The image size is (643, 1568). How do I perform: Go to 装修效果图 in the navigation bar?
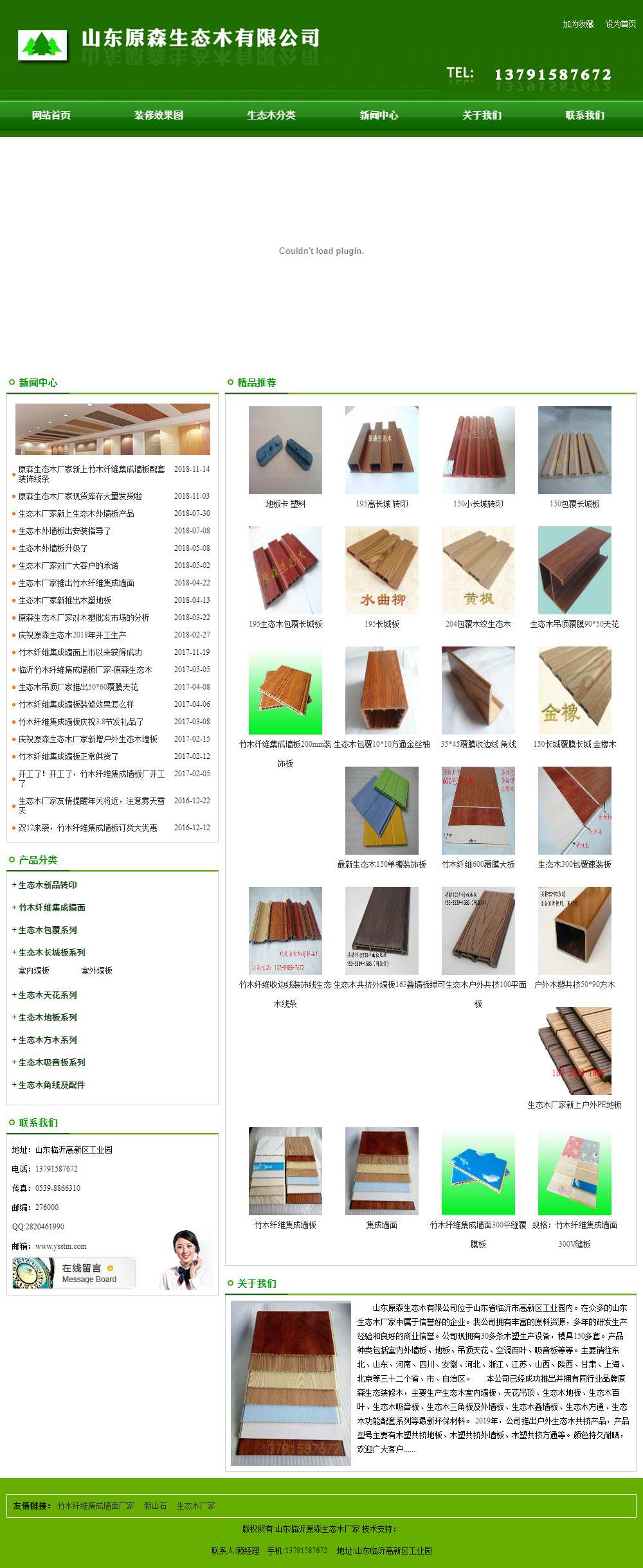[x=159, y=115]
